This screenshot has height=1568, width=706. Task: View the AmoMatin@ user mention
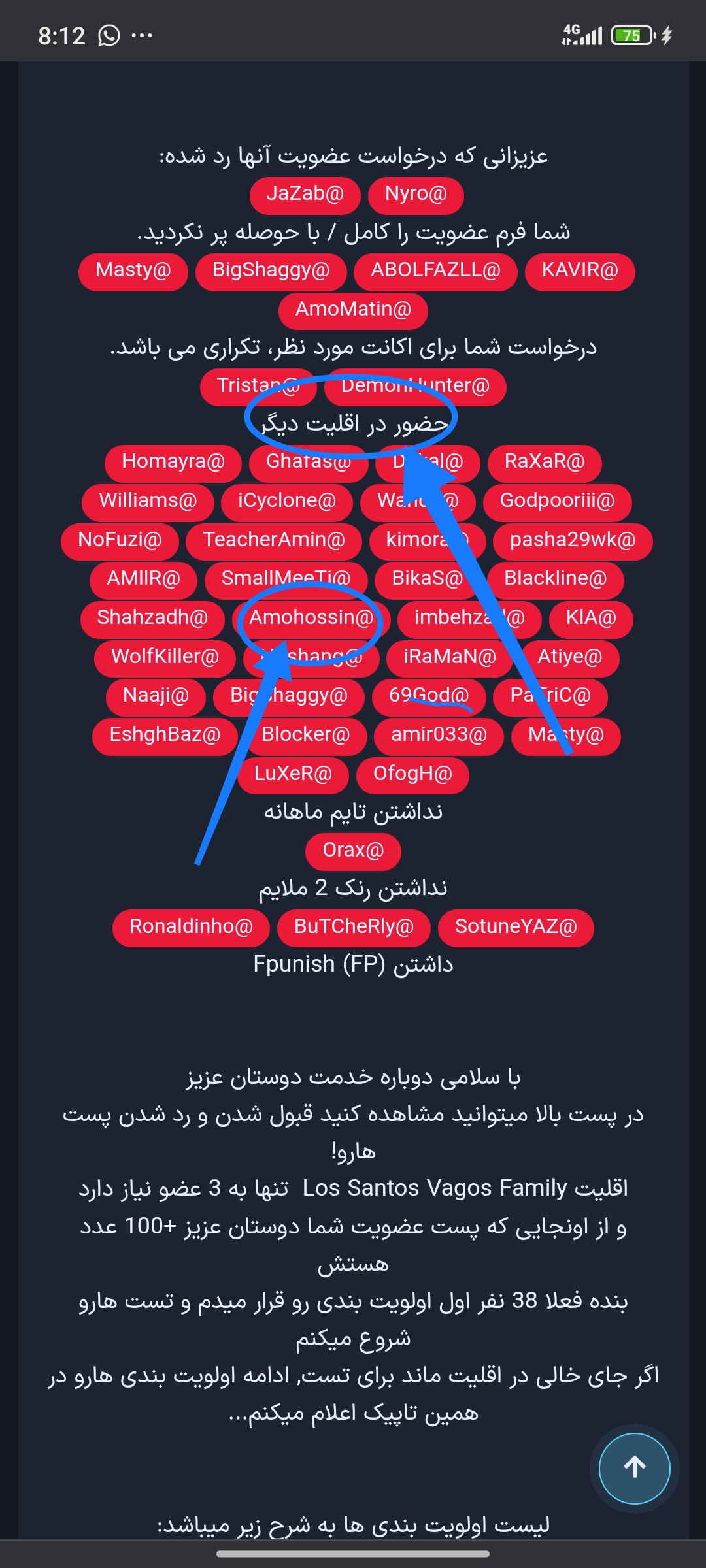[x=353, y=310]
